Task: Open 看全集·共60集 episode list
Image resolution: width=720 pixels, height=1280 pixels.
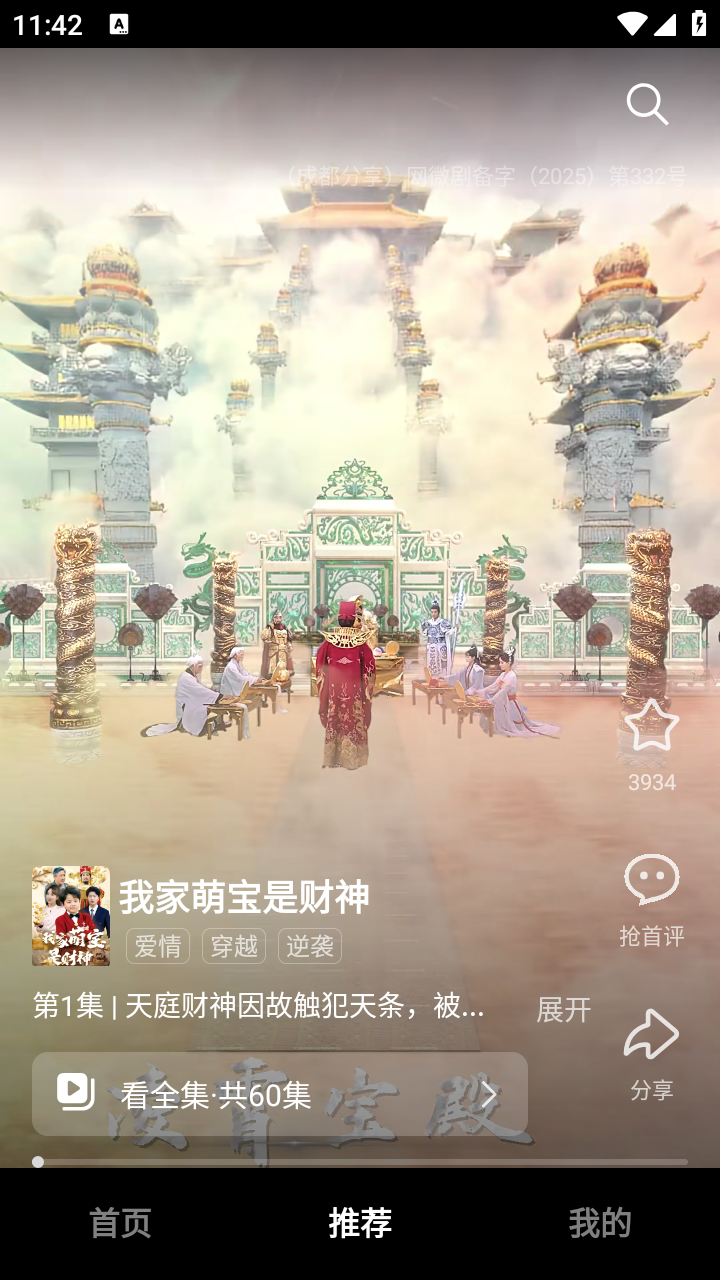Action: tap(280, 1094)
